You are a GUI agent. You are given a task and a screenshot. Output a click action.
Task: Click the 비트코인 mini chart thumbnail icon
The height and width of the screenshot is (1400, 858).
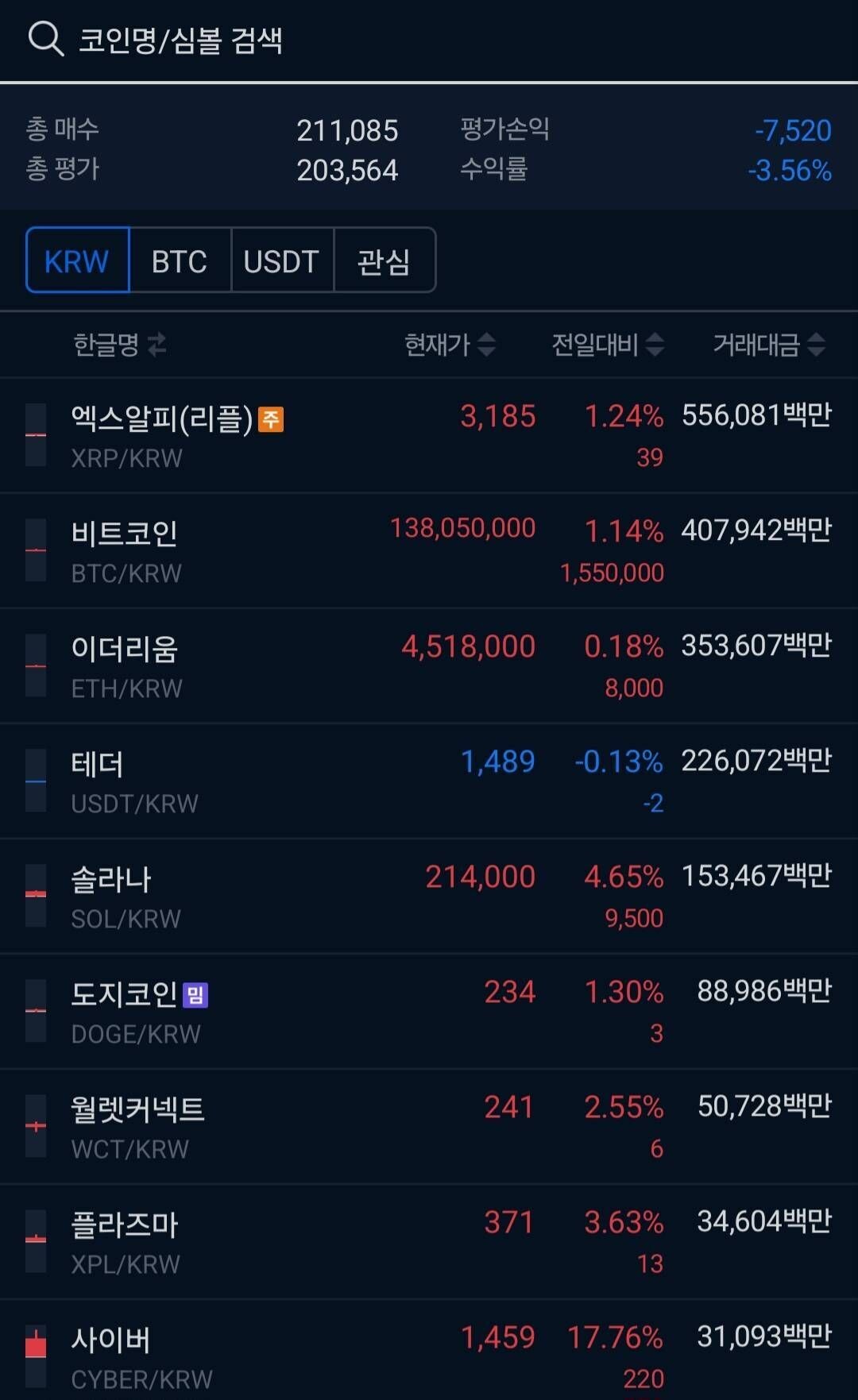pos(34,550)
